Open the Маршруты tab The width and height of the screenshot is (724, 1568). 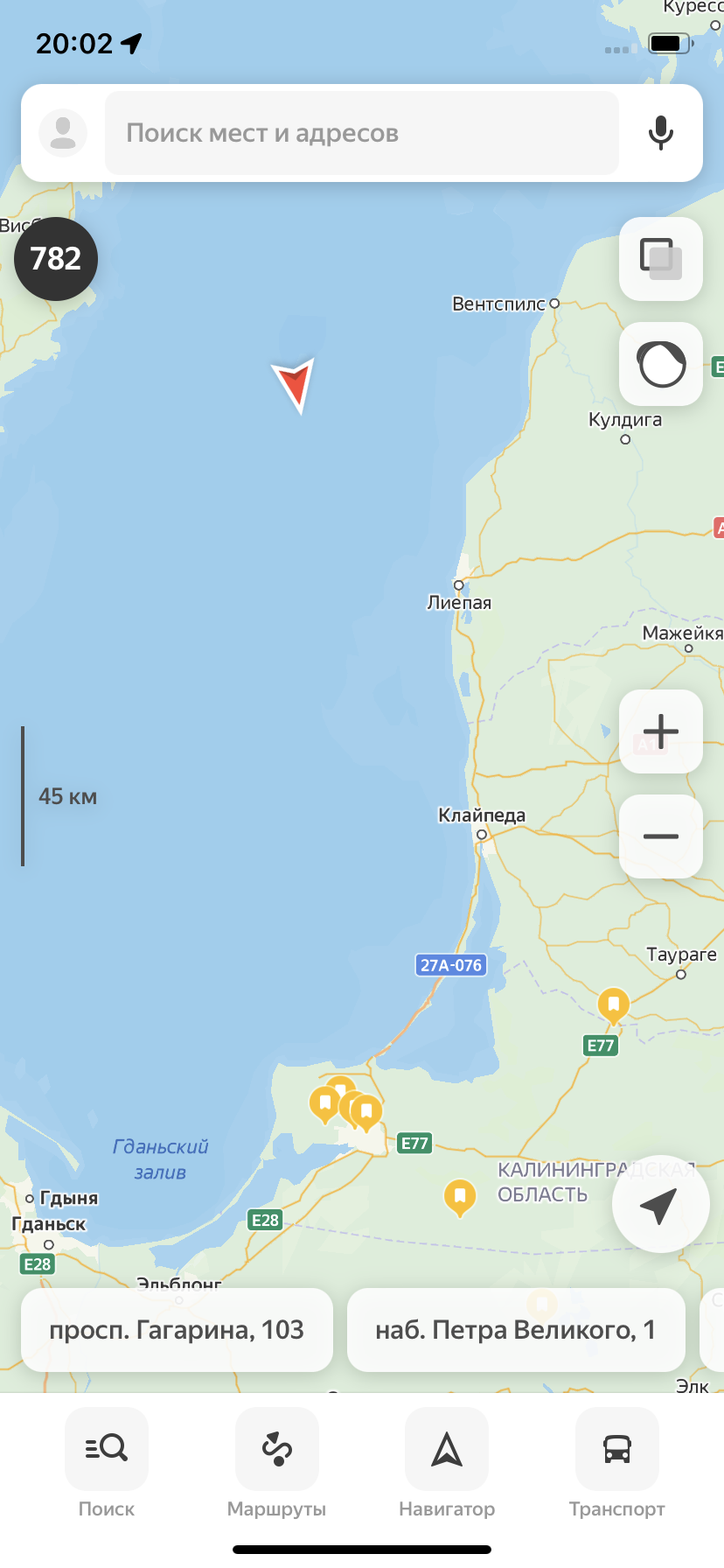[x=276, y=1463]
